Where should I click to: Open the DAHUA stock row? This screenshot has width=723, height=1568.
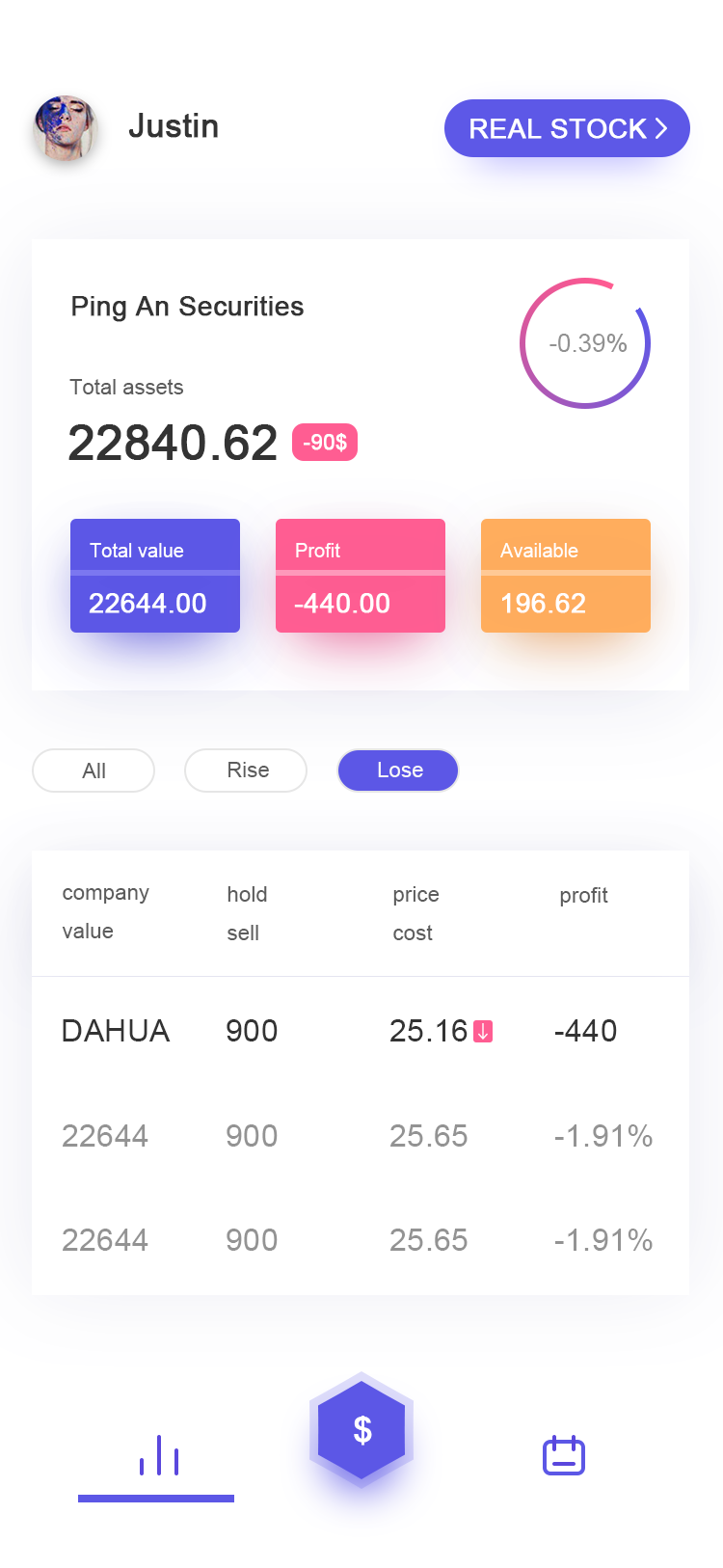click(361, 1031)
